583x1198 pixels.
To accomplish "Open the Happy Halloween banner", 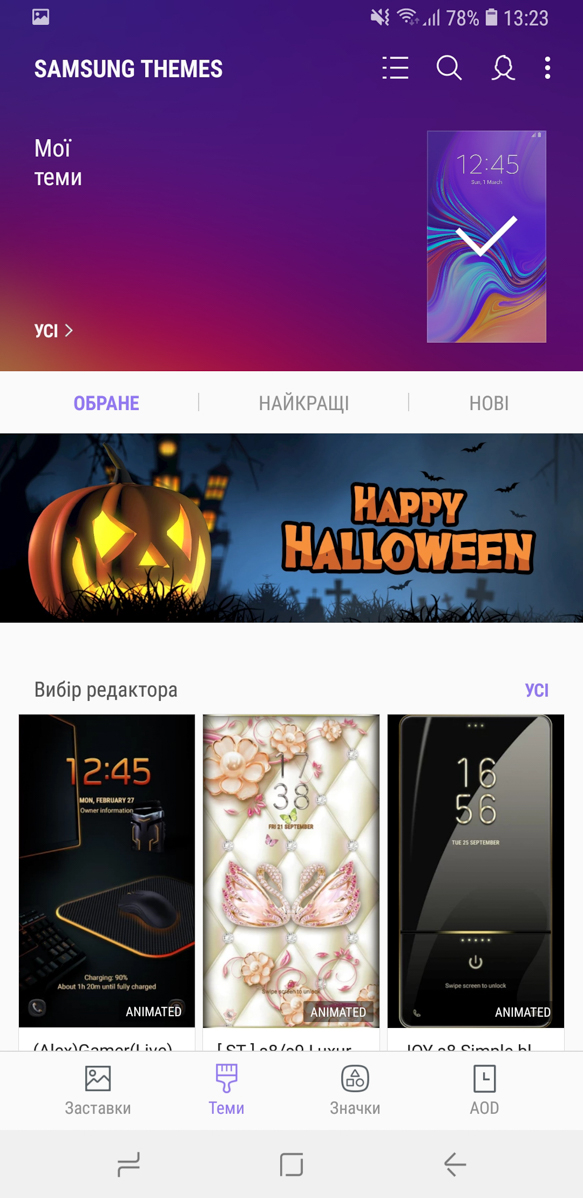I will pyautogui.click(x=291, y=528).
